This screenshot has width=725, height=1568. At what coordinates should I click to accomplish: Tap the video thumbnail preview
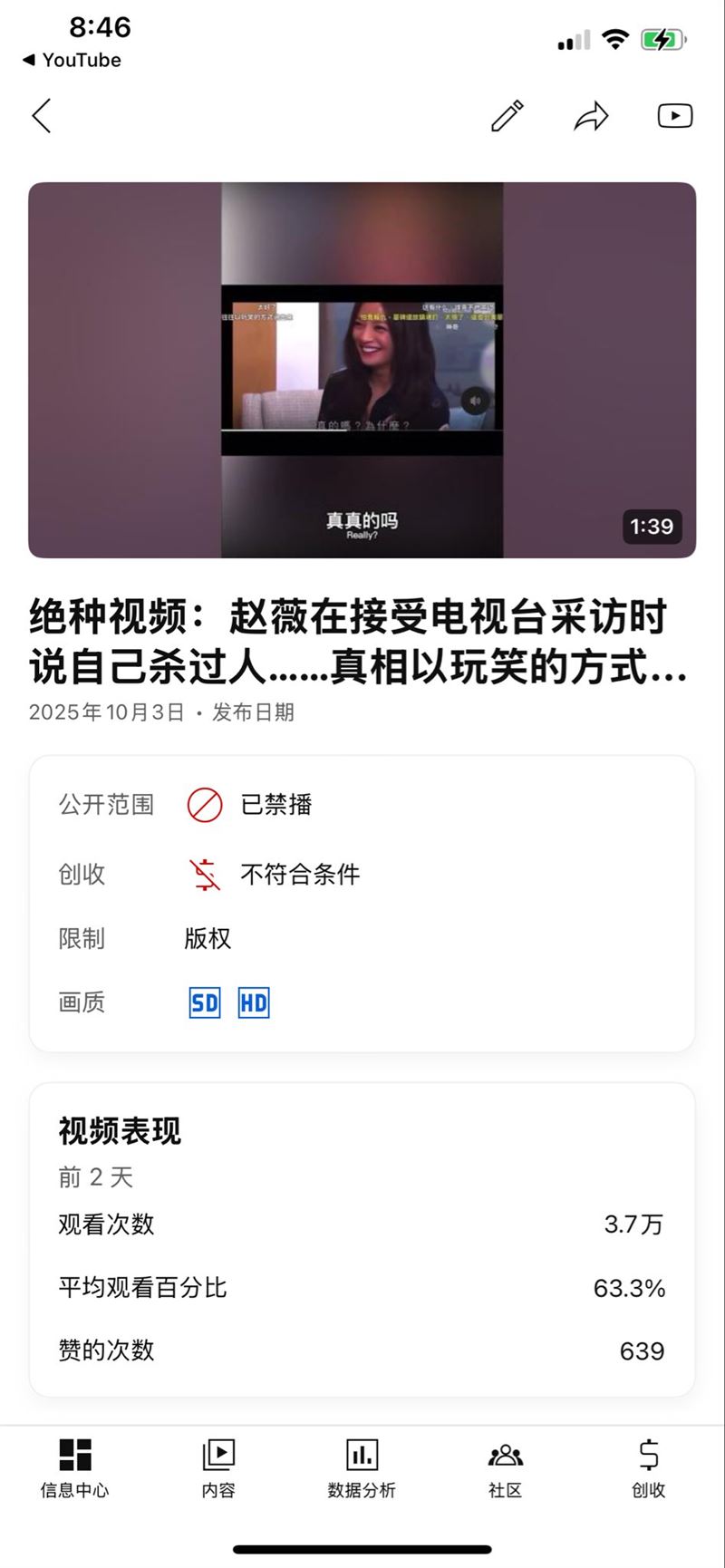(x=361, y=367)
